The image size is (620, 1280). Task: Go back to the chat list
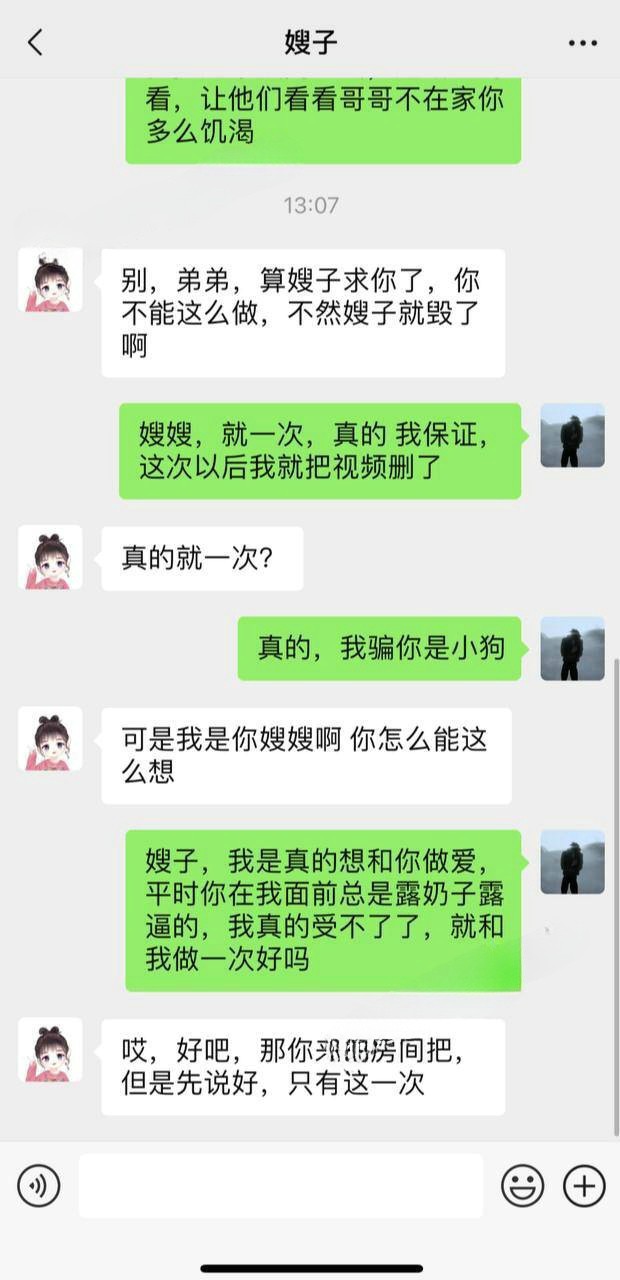click(x=36, y=42)
